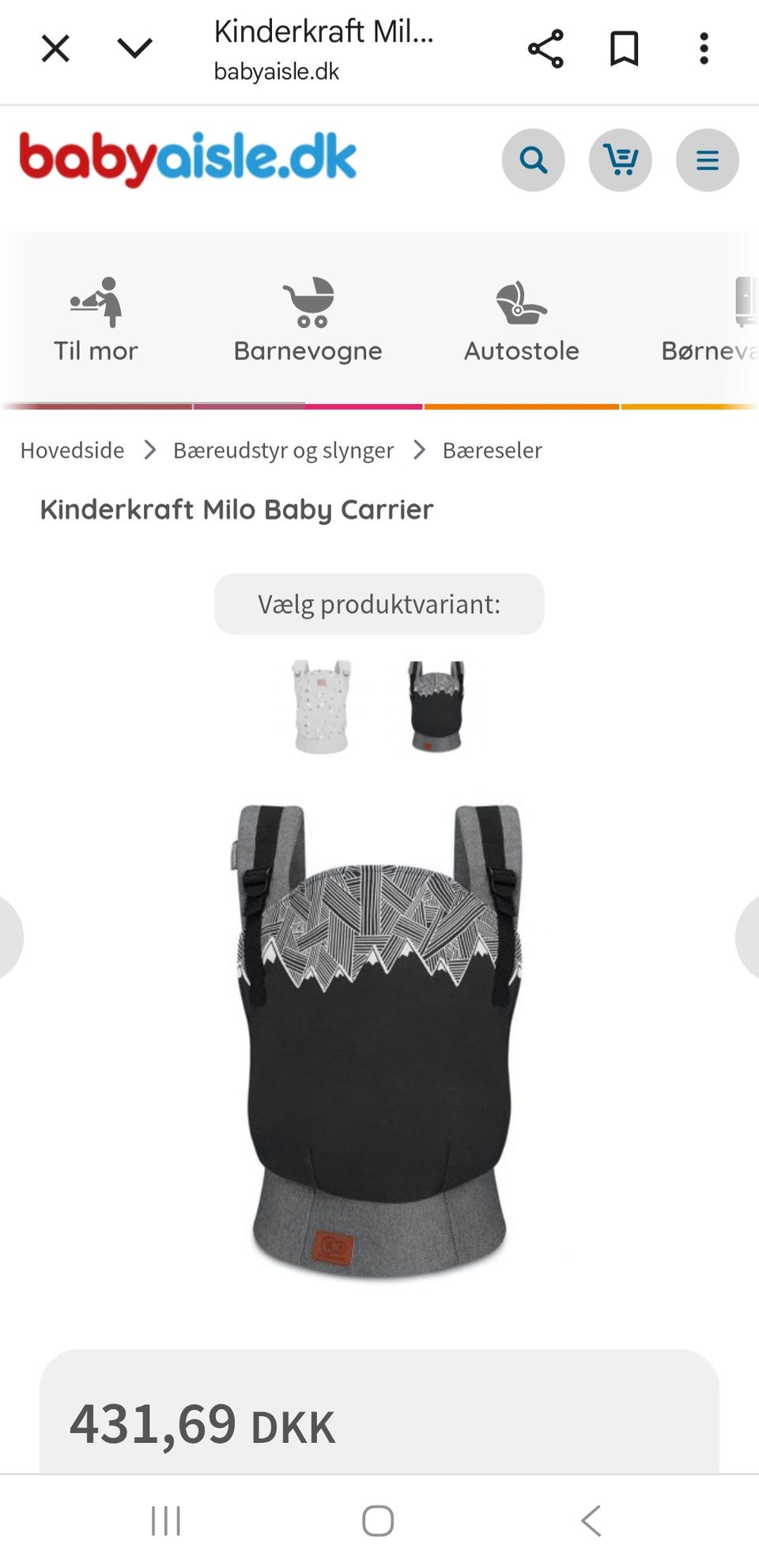Tap the babyaisle.dk logo

(x=190, y=158)
